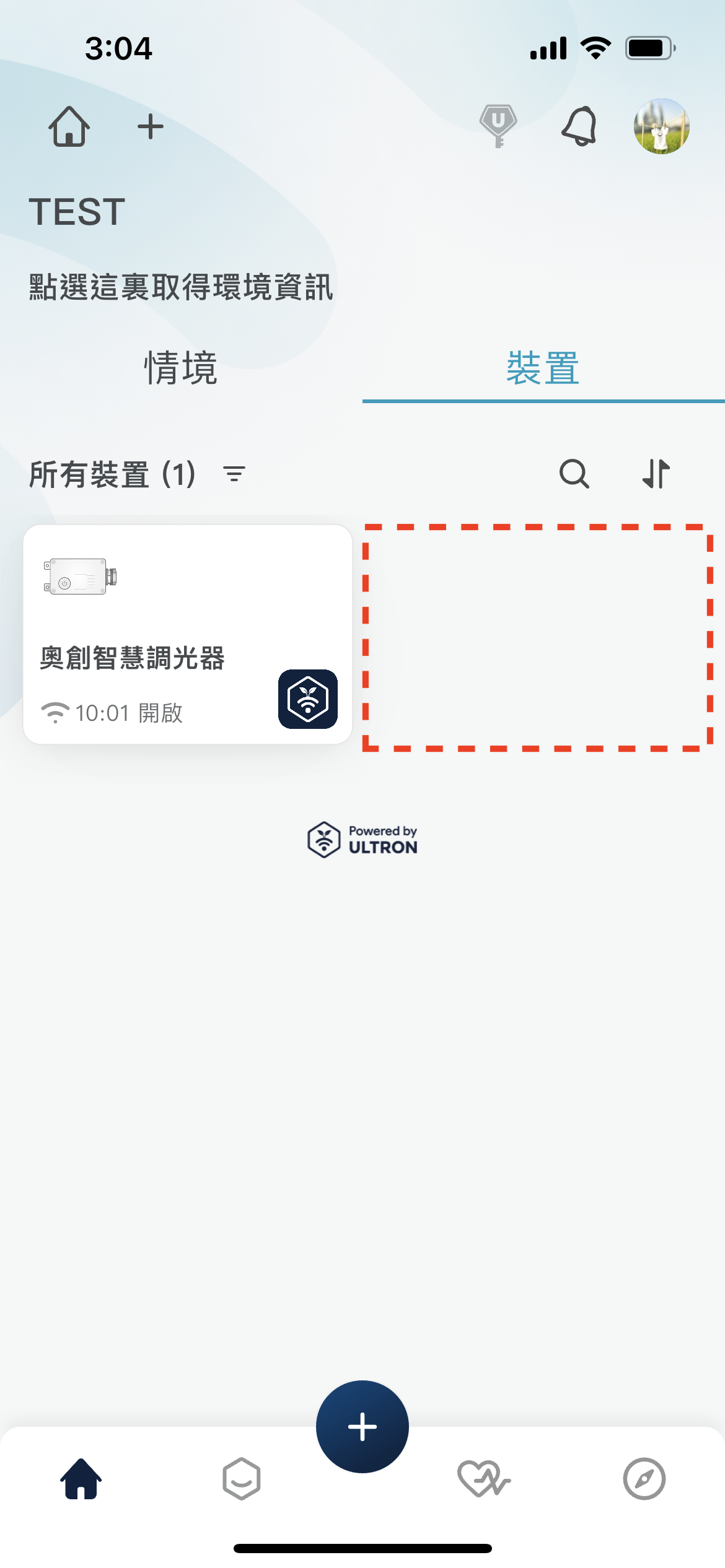Tap the sort arrows icon

point(656,474)
